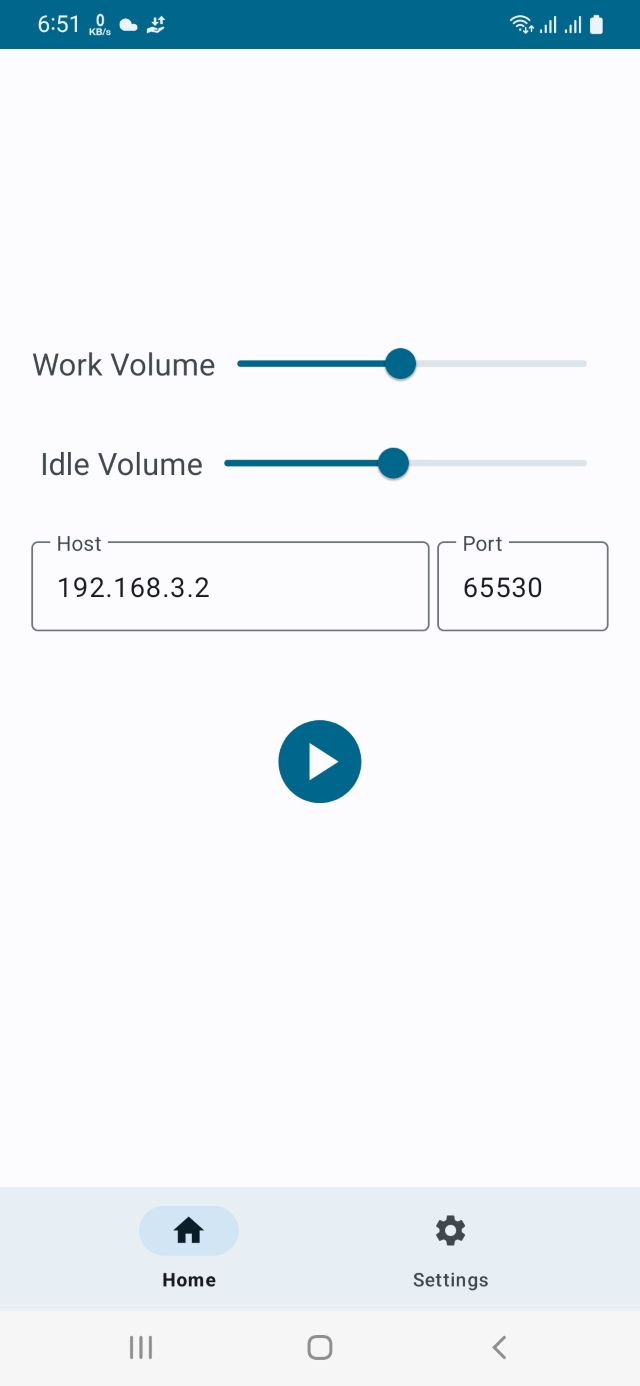Tap the Work Volume slider handle

click(x=400, y=364)
